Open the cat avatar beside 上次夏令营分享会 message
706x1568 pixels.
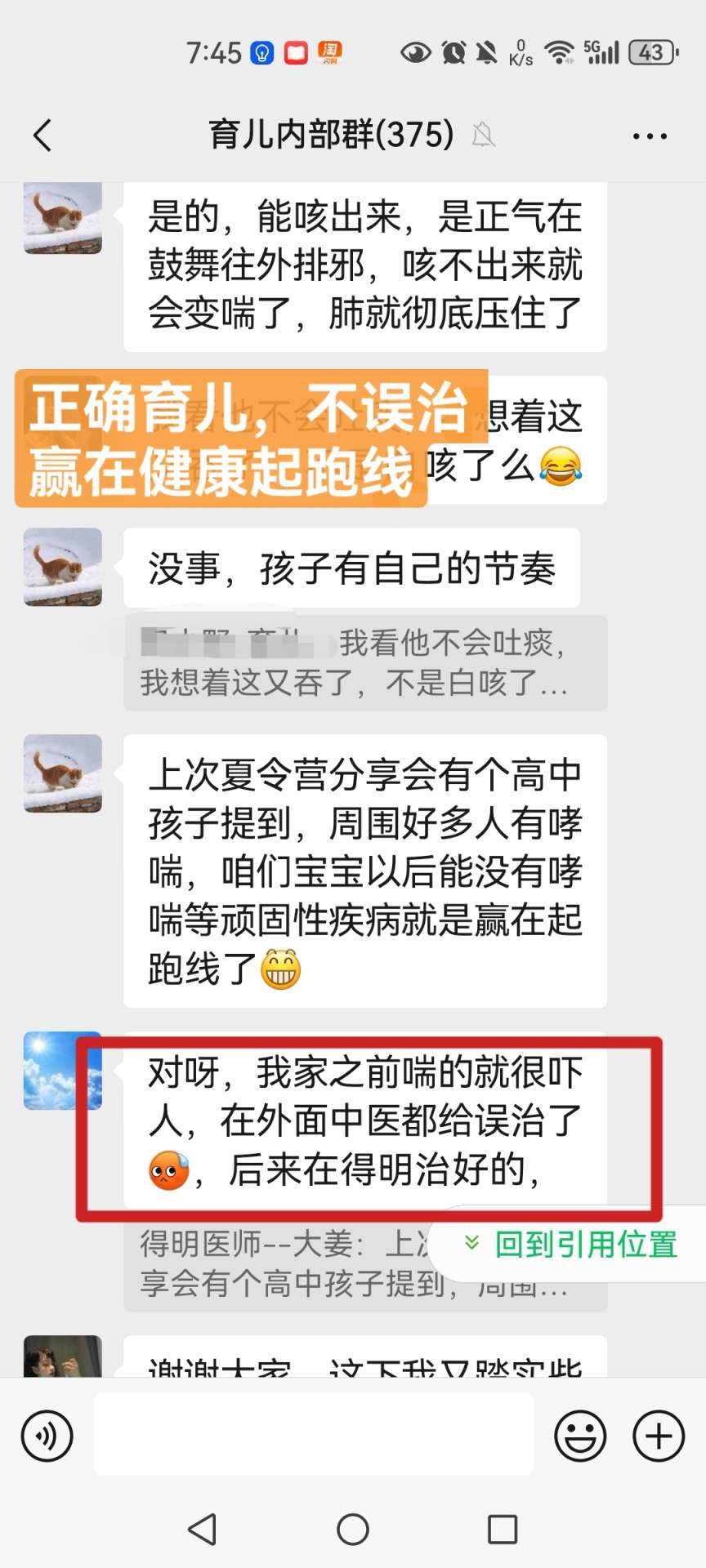coord(63,773)
